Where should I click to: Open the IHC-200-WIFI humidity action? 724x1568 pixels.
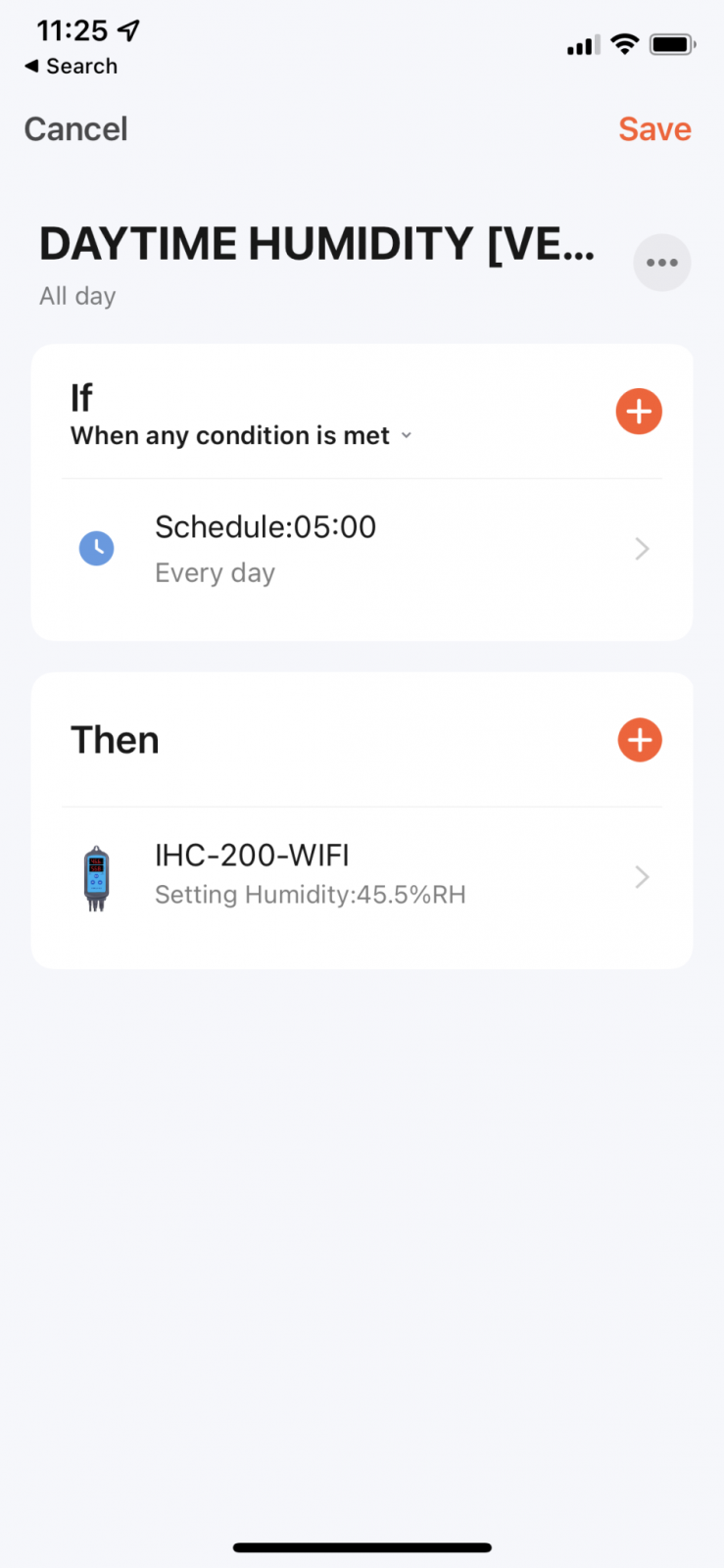[x=362, y=876]
